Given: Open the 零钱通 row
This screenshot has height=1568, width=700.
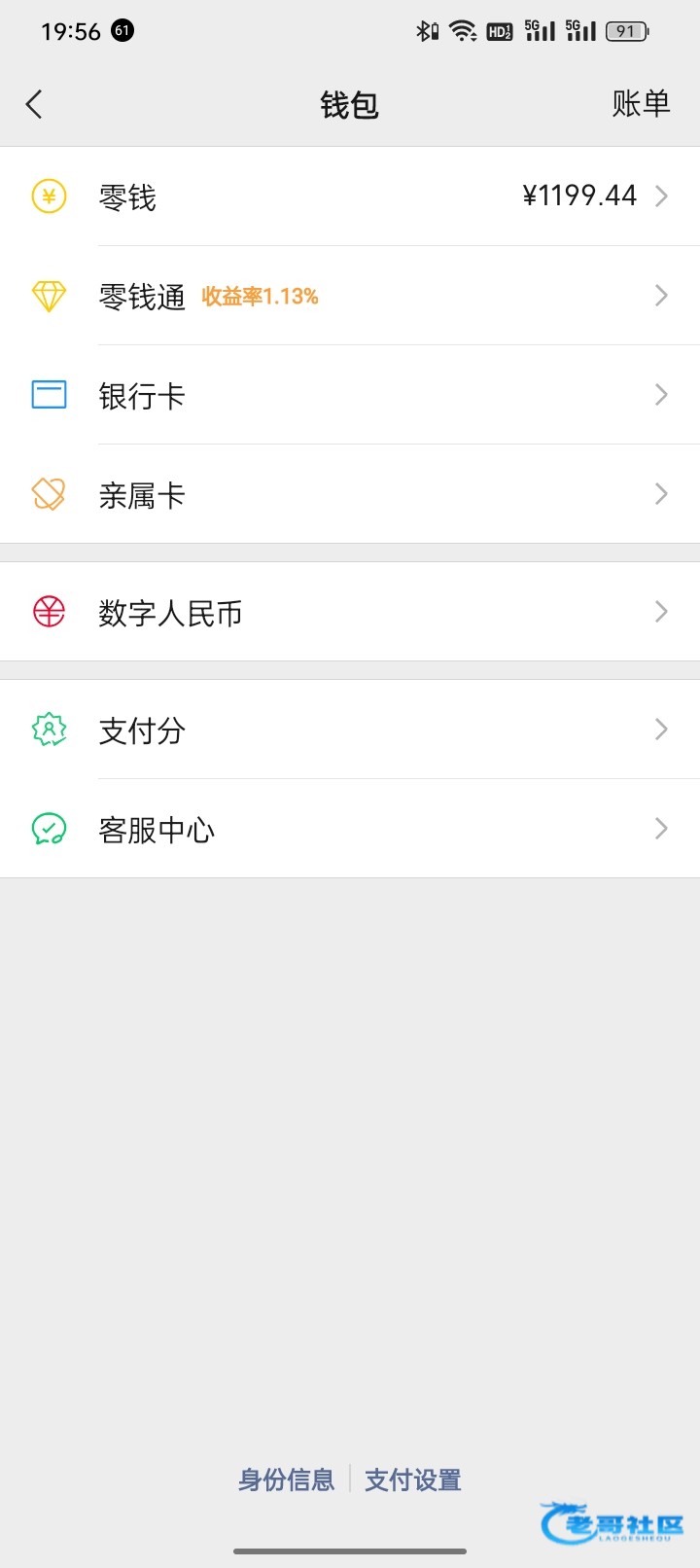Looking at the screenshot, I should pos(350,296).
